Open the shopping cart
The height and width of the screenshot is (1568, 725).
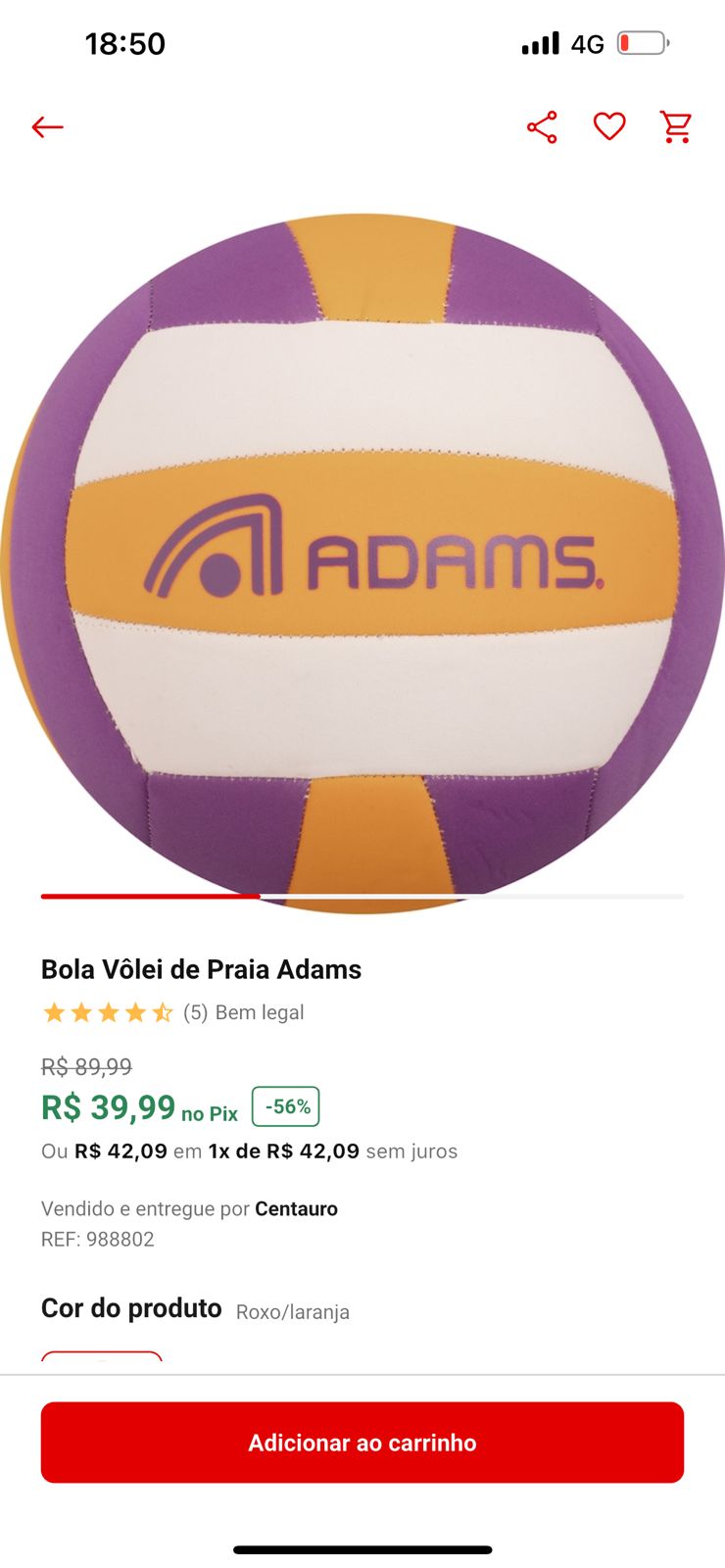[676, 127]
